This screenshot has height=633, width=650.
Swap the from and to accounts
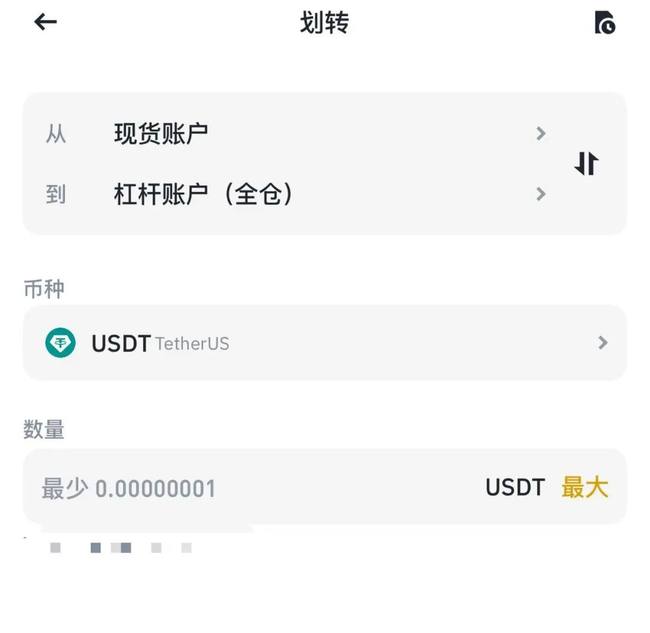tap(587, 163)
